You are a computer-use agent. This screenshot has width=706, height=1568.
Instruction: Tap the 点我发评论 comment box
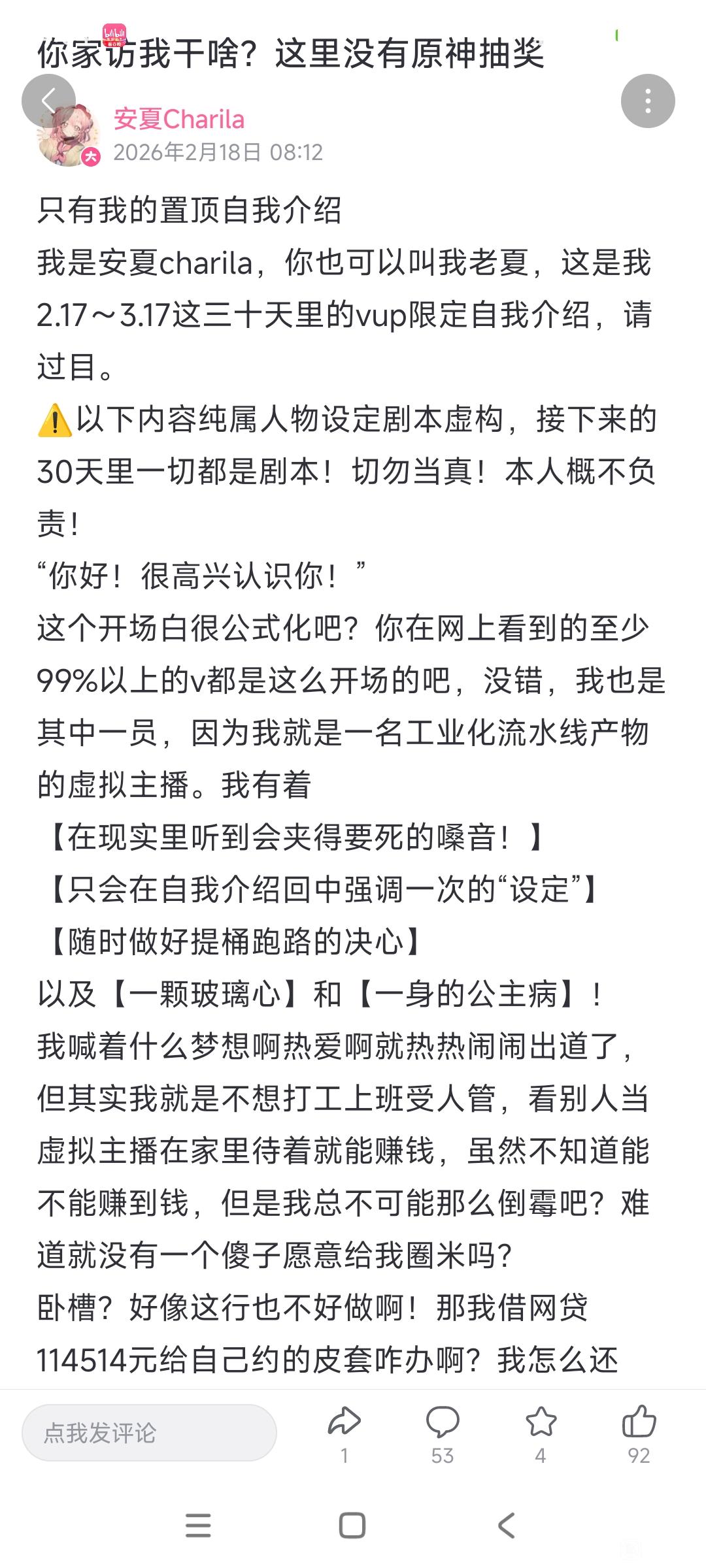coord(149,1433)
